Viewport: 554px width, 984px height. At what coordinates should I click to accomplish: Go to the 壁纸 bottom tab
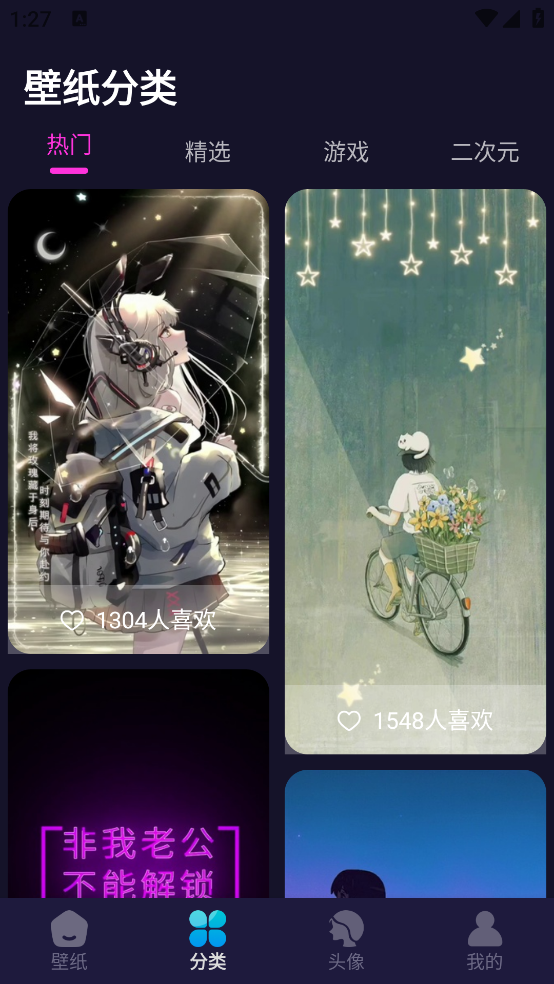(x=69, y=940)
